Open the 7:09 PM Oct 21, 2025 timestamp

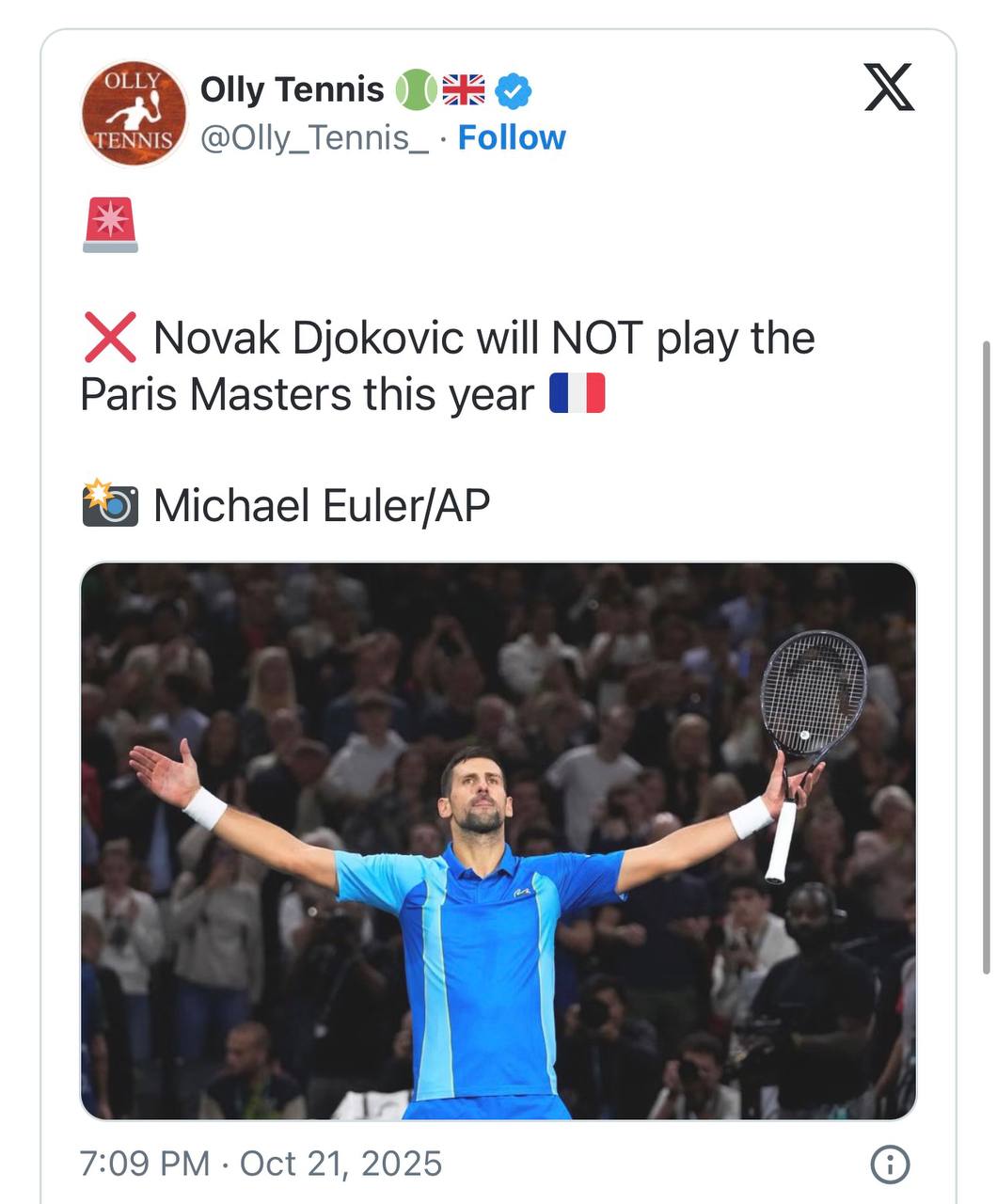pyautogui.click(x=261, y=1164)
